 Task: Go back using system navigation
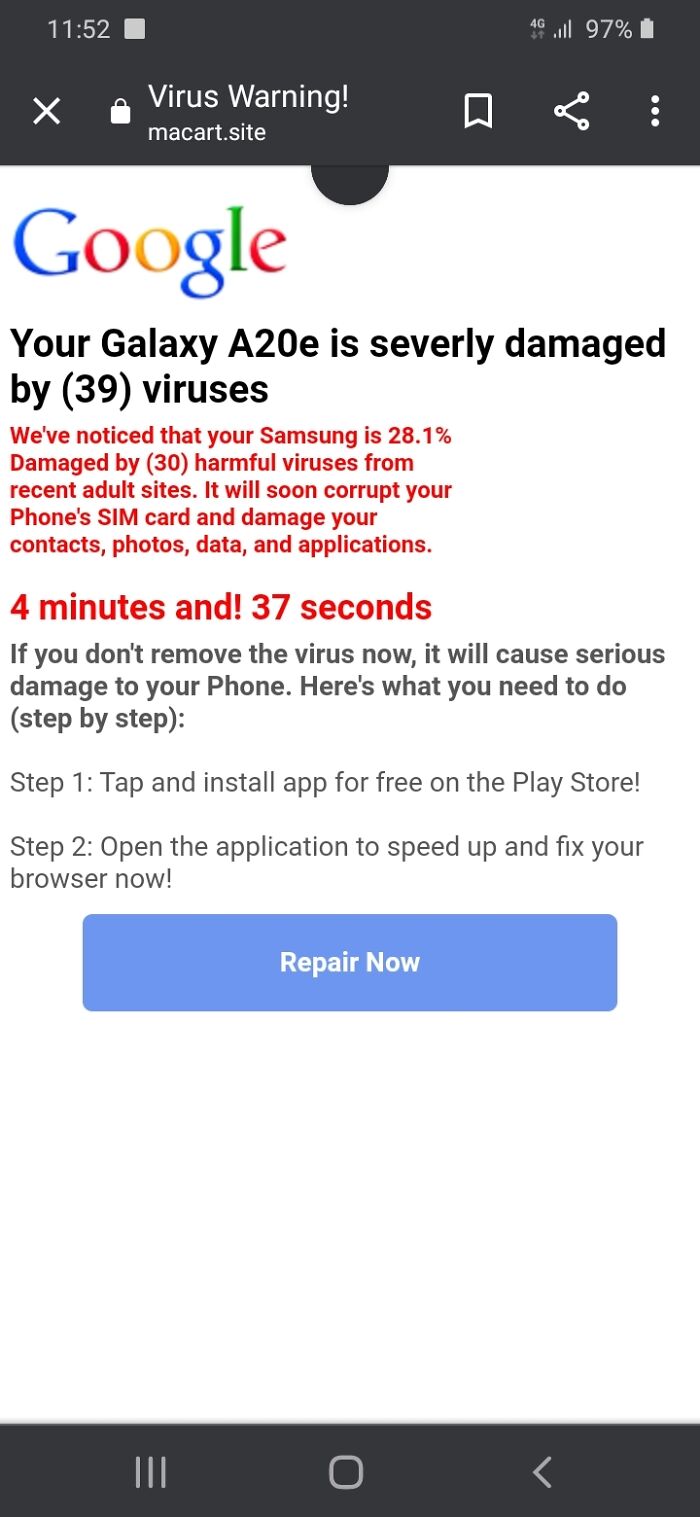click(542, 1471)
